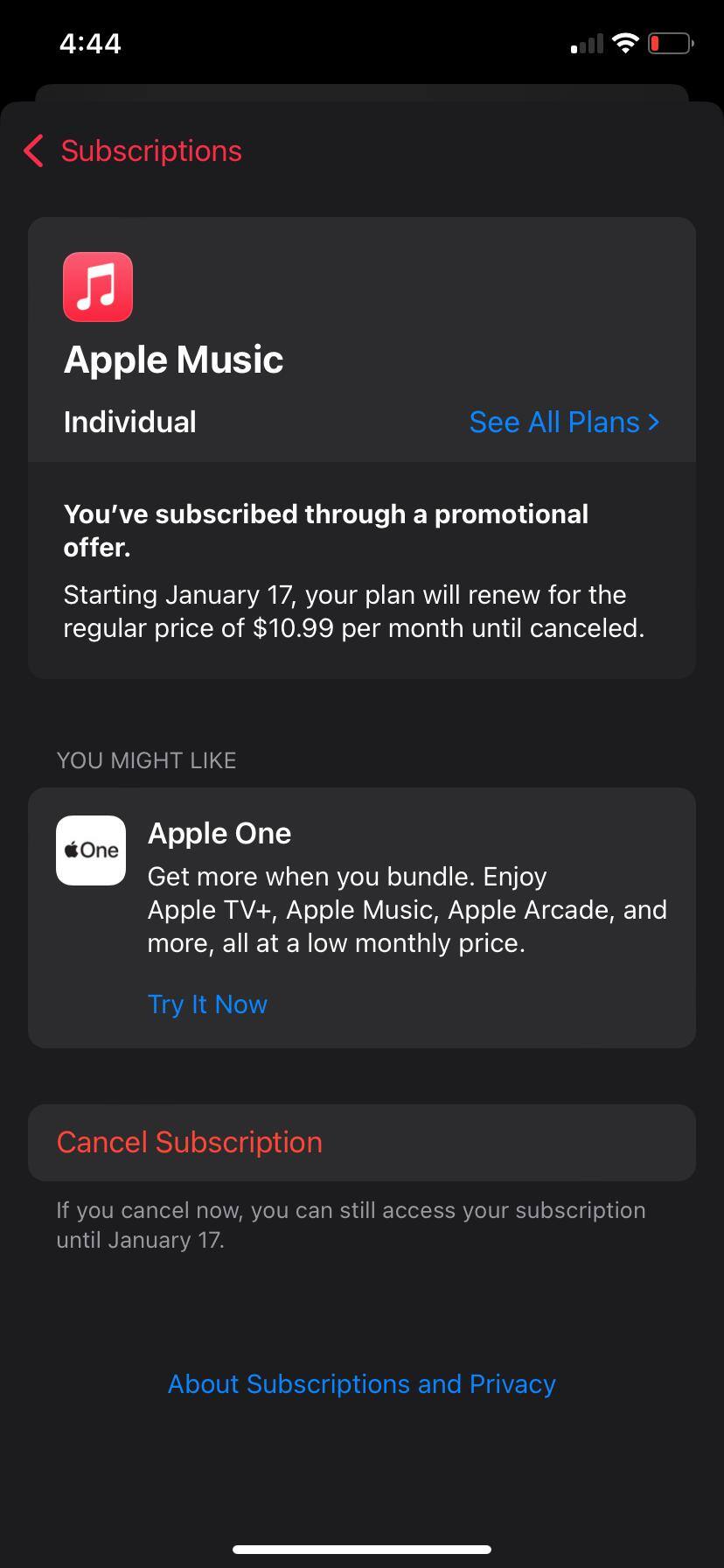Open About Subscriptions and Privacy
The height and width of the screenshot is (1568, 724).
[x=361, y=1383]
